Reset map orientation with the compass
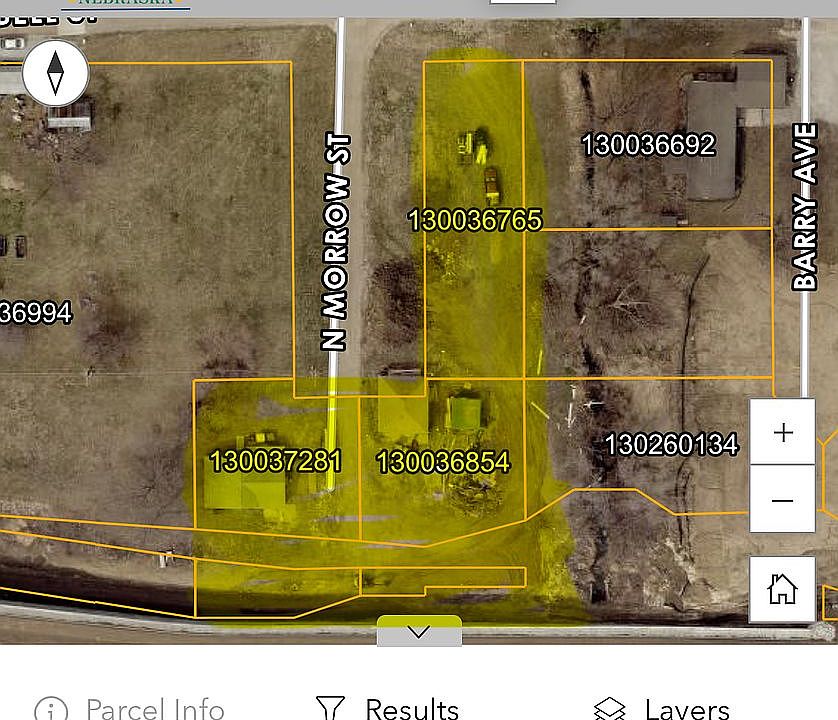 (56, 72)
